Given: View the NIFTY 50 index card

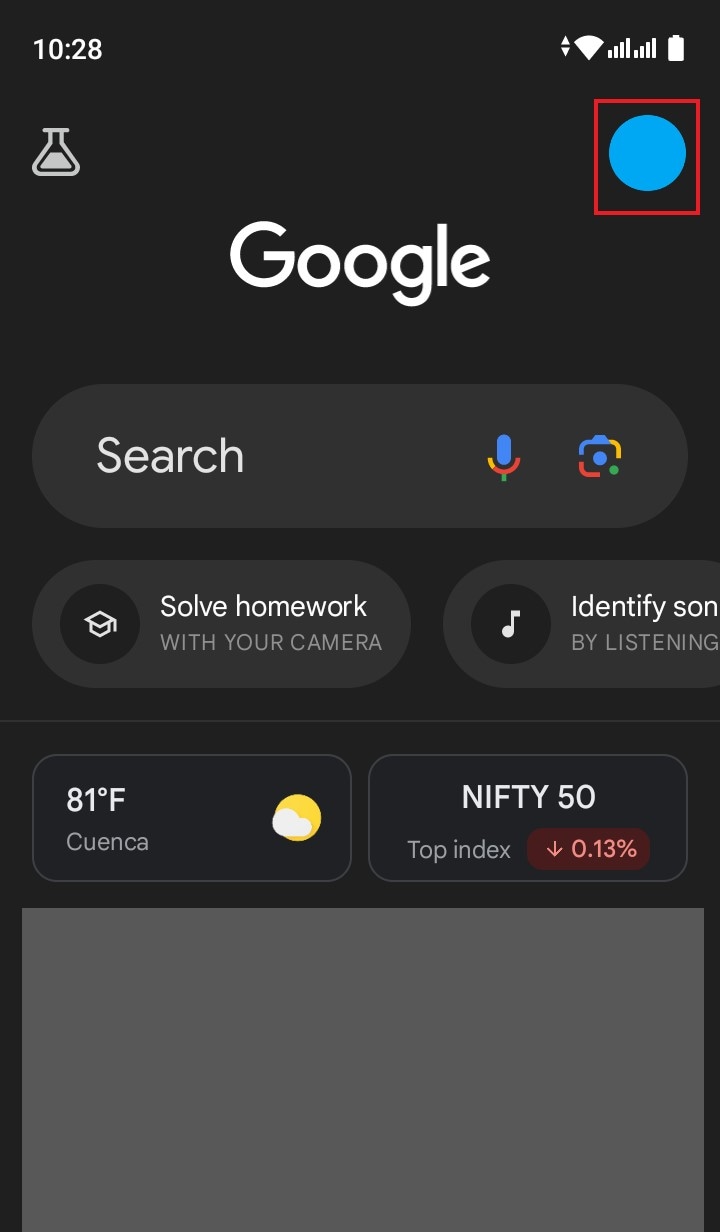Looking at the screenshot, I should click(528, 818).
